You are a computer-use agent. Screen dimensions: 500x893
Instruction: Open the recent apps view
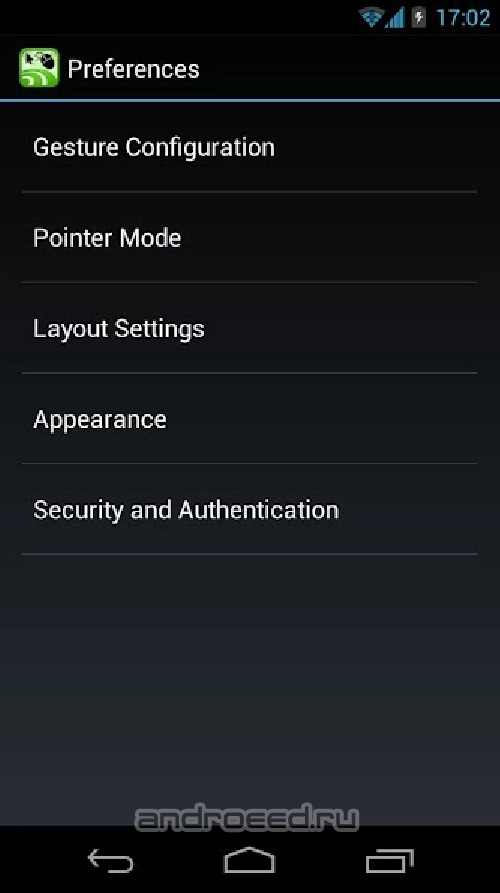click(x=390, y=860)
